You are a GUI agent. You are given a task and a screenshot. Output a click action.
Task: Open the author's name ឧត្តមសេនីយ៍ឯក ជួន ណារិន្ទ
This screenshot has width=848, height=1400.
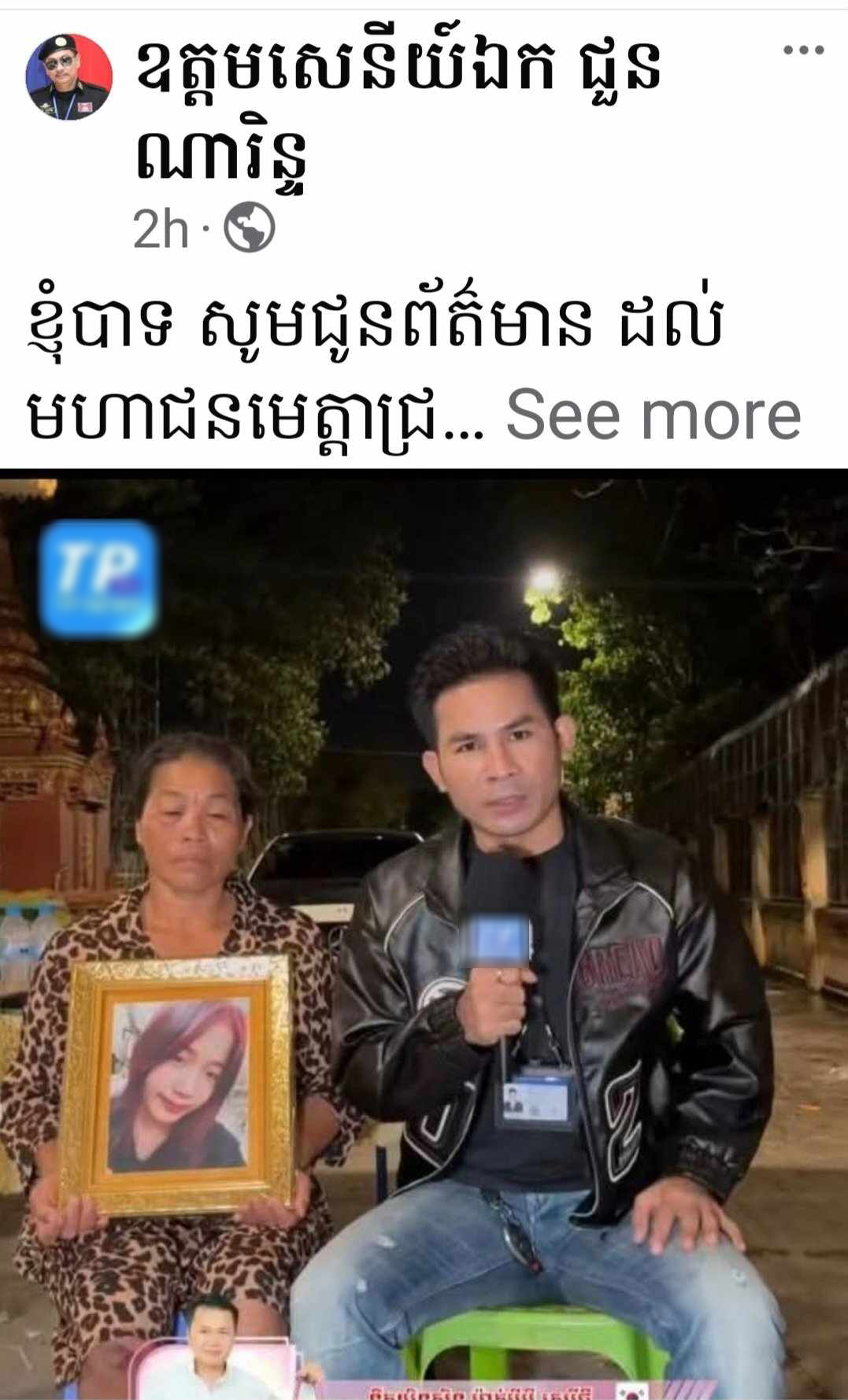(398, 112)
